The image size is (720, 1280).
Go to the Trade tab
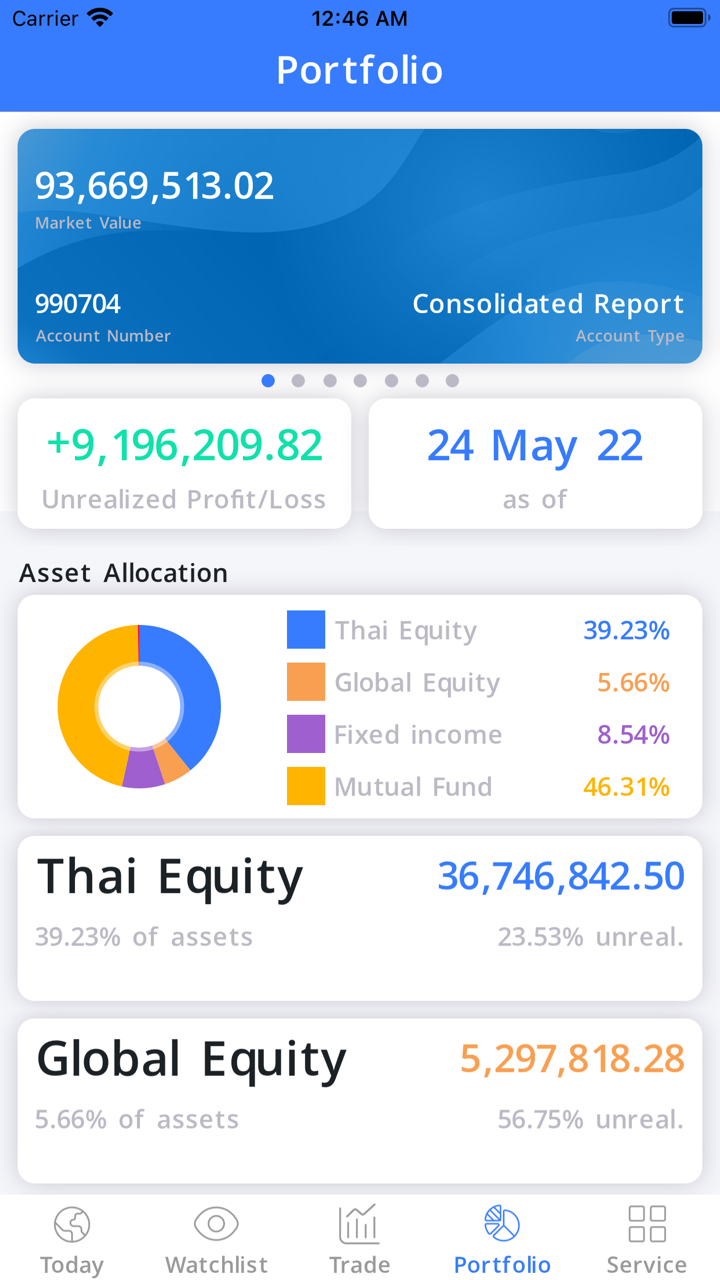point(359,1239)
